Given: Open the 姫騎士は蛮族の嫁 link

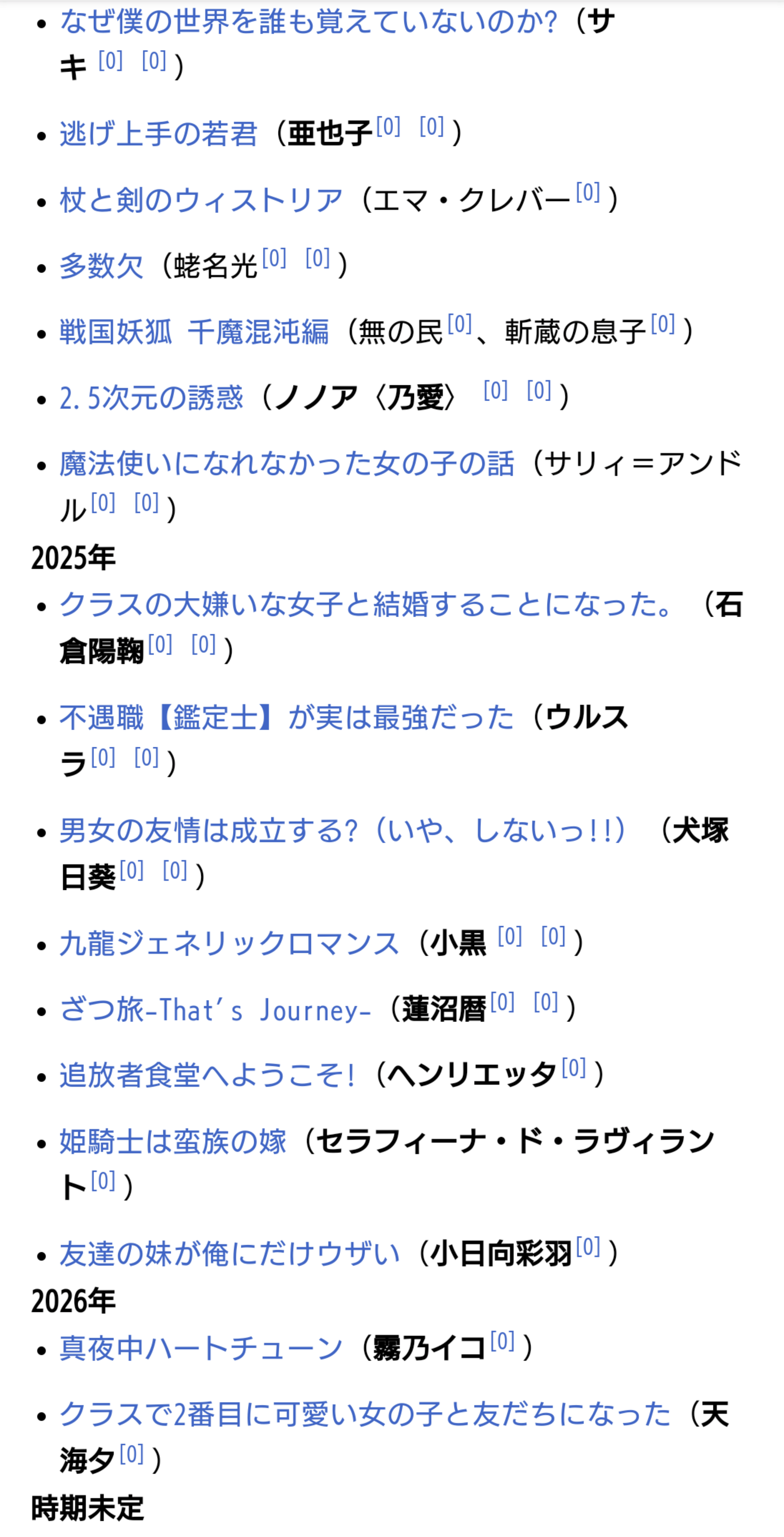Looking at the screenshot, I should [173, 1142].
